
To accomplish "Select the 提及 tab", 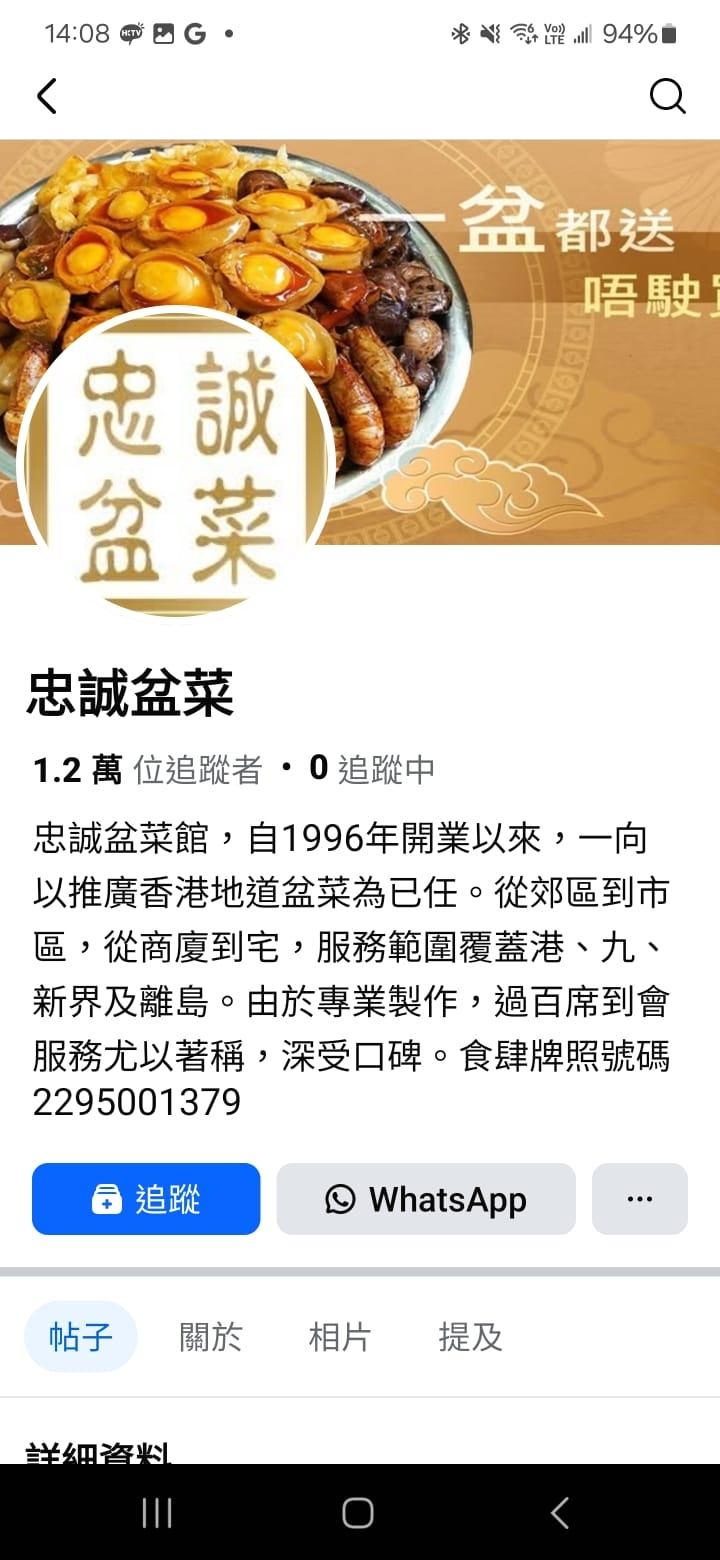I will pyautogui.click(x=470, y=1337).
